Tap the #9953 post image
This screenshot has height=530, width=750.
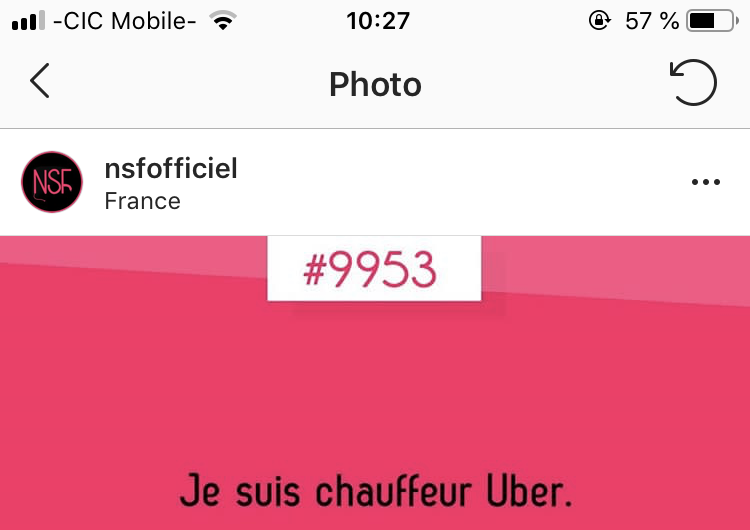(374, 400)
